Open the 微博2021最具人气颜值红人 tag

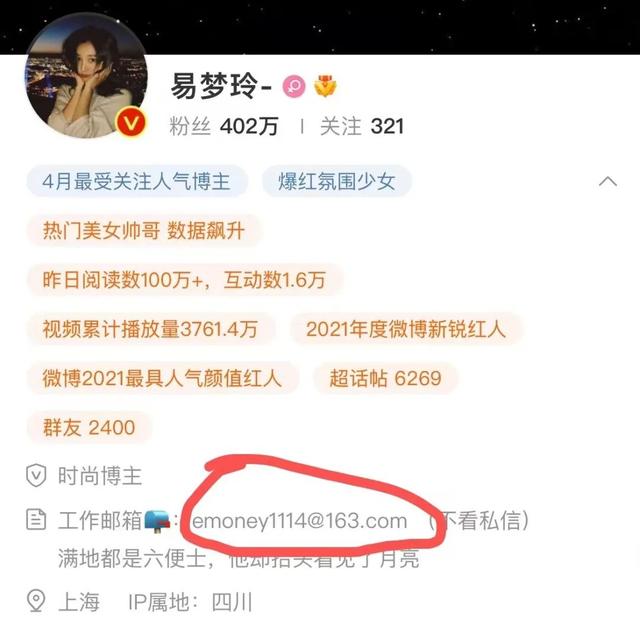(x=163, y=378)
